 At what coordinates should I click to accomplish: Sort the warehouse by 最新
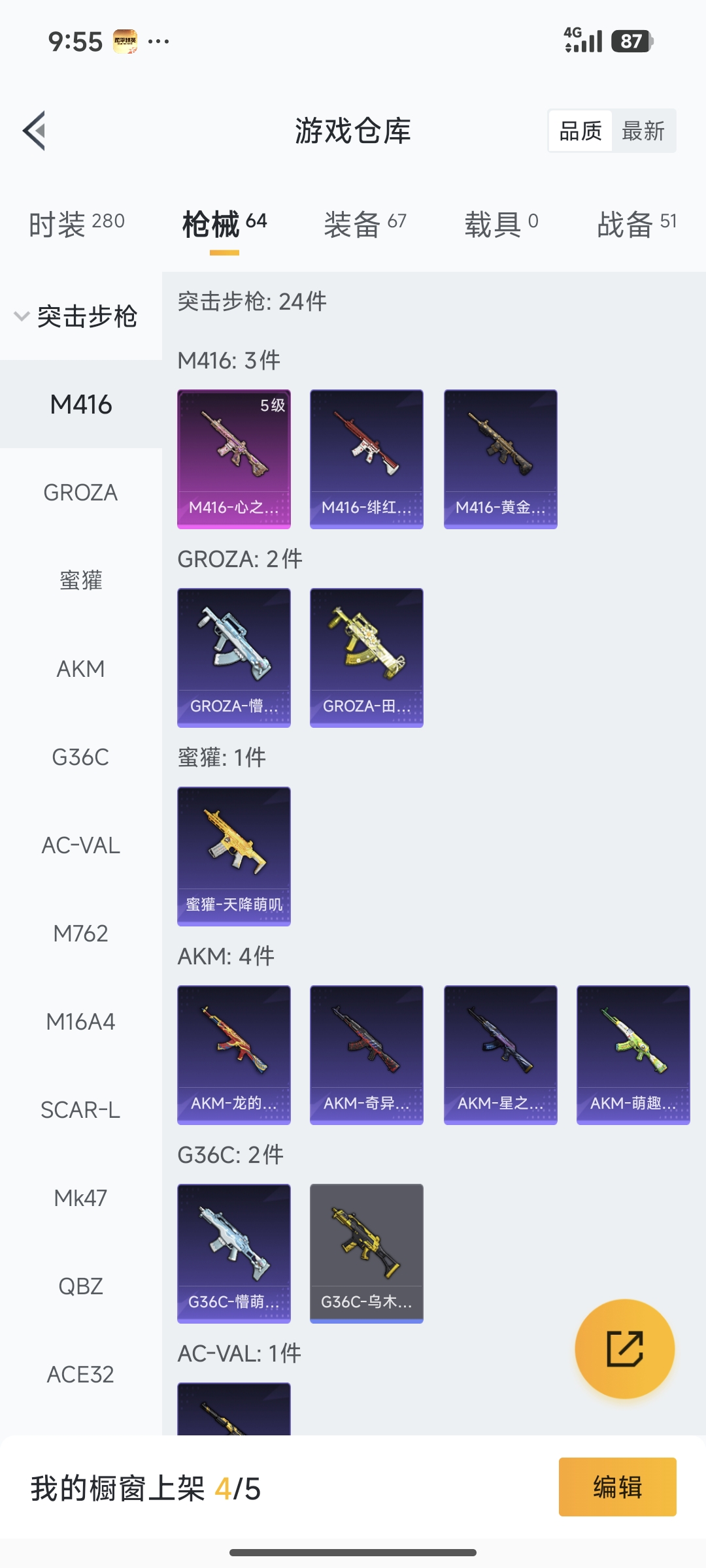tap(643, 131)
